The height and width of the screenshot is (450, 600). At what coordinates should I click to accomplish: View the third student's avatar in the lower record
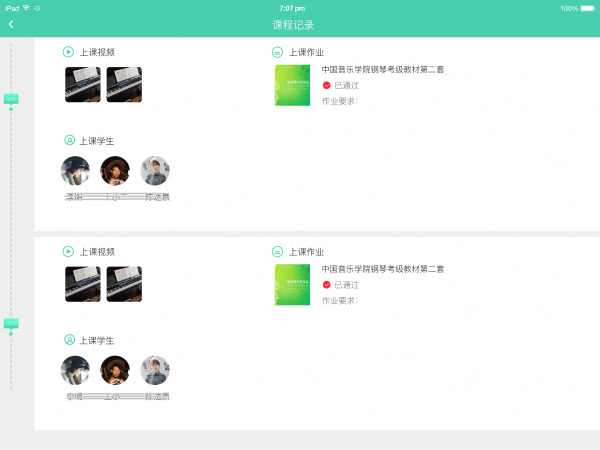click(155, 370)
